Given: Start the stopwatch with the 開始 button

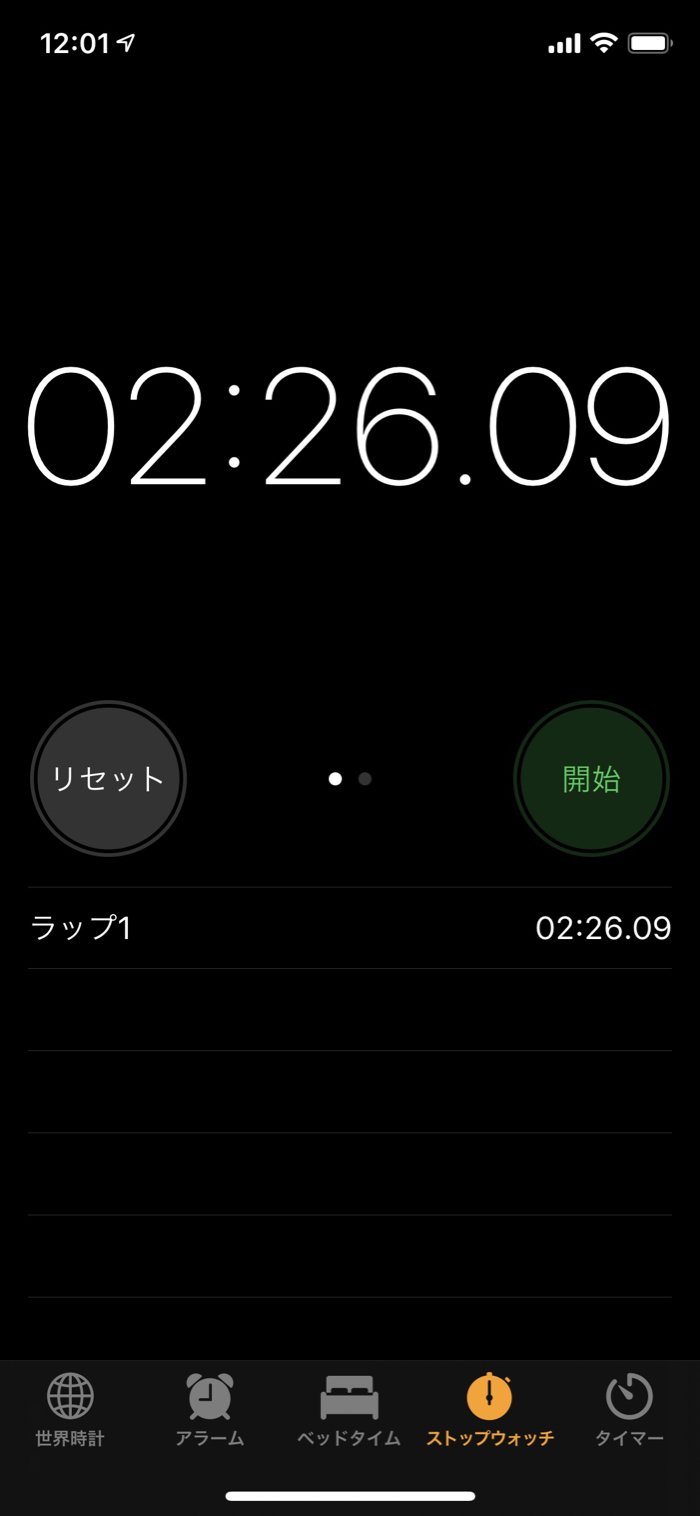Looking at the screenshot, I should coord(591,778).
